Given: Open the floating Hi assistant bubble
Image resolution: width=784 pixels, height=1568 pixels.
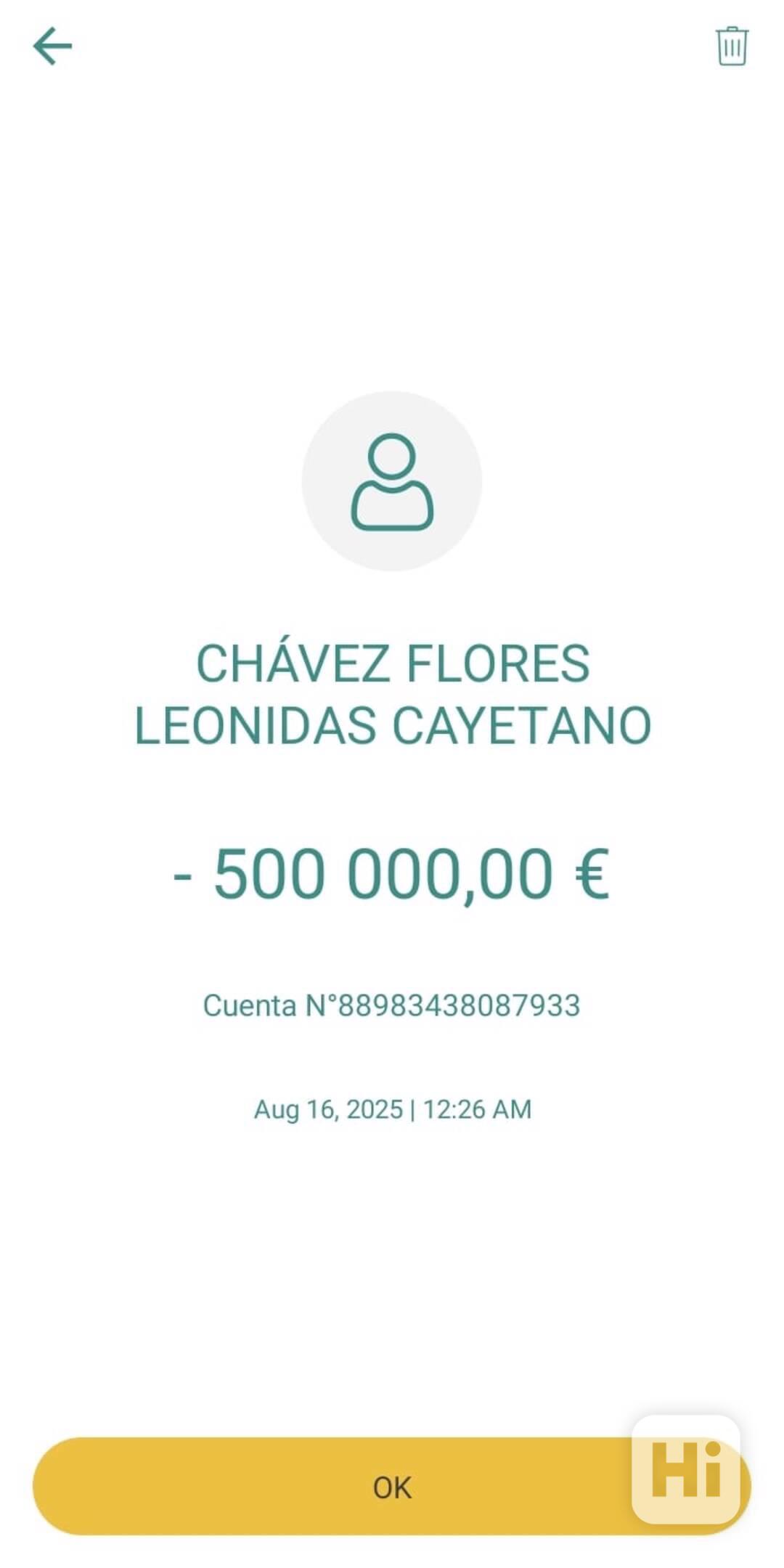Looking at the screenshot, I should (686, 1469).
